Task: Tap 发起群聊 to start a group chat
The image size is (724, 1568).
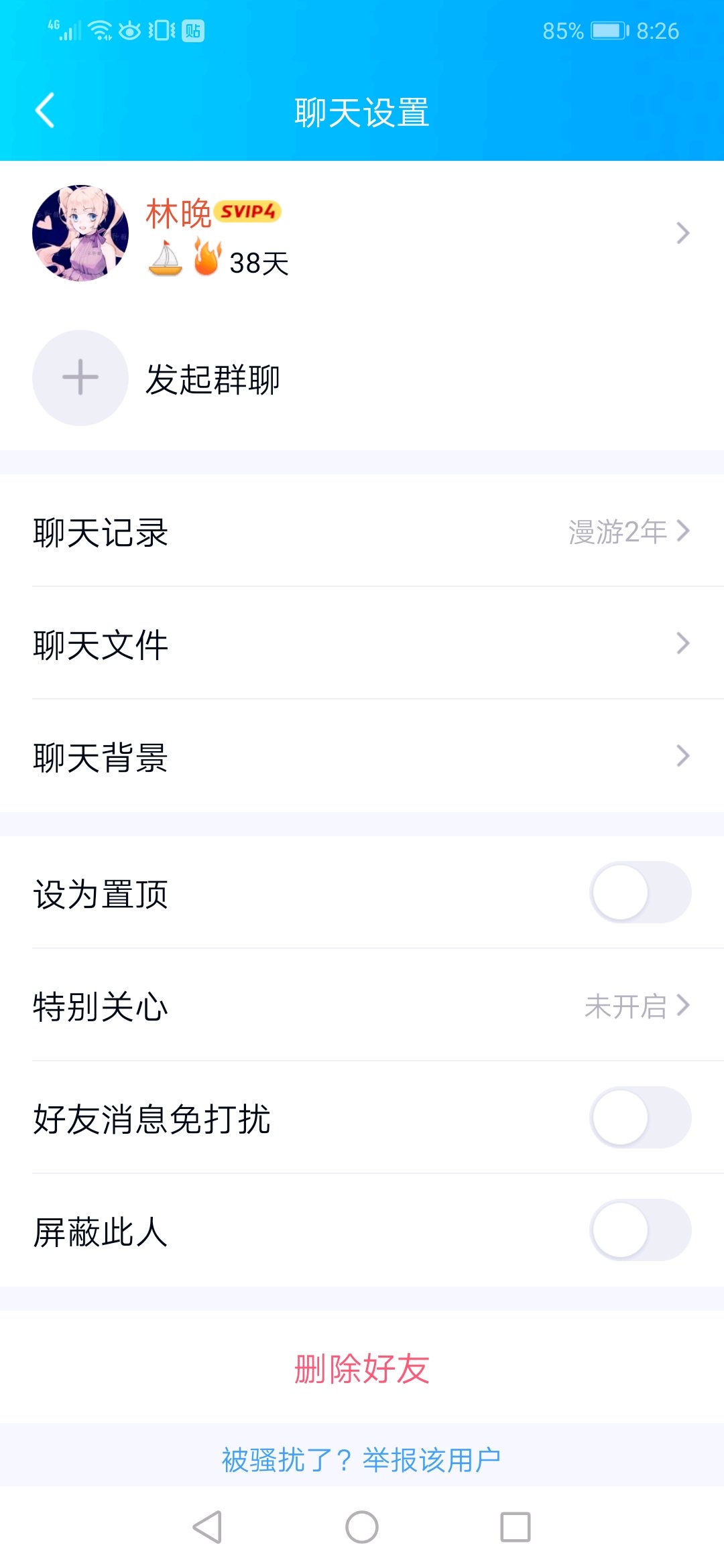Action: click(362, 378)
